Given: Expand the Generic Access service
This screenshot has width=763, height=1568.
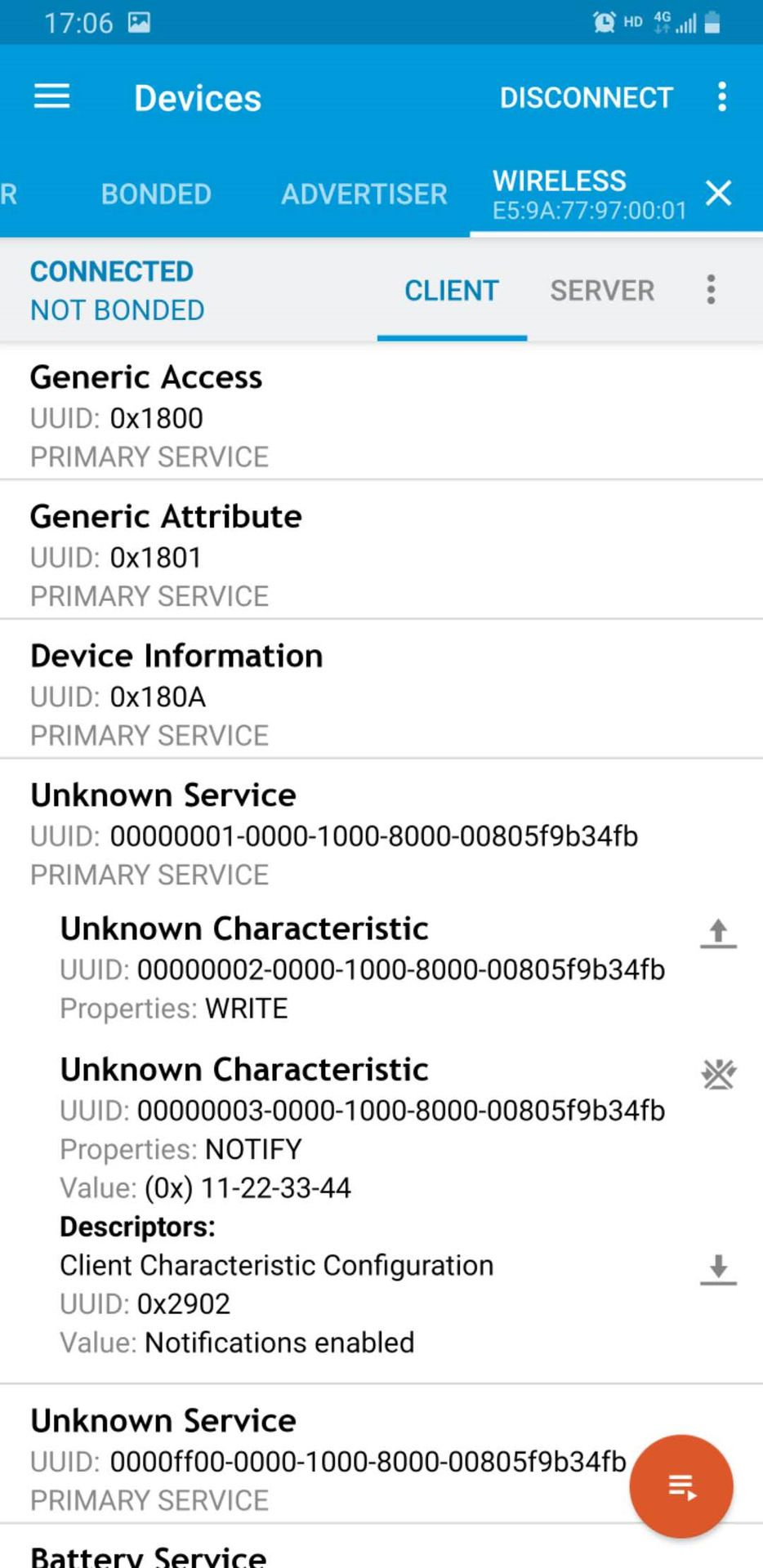Looking at the screenshot, I should click(381, 416).
